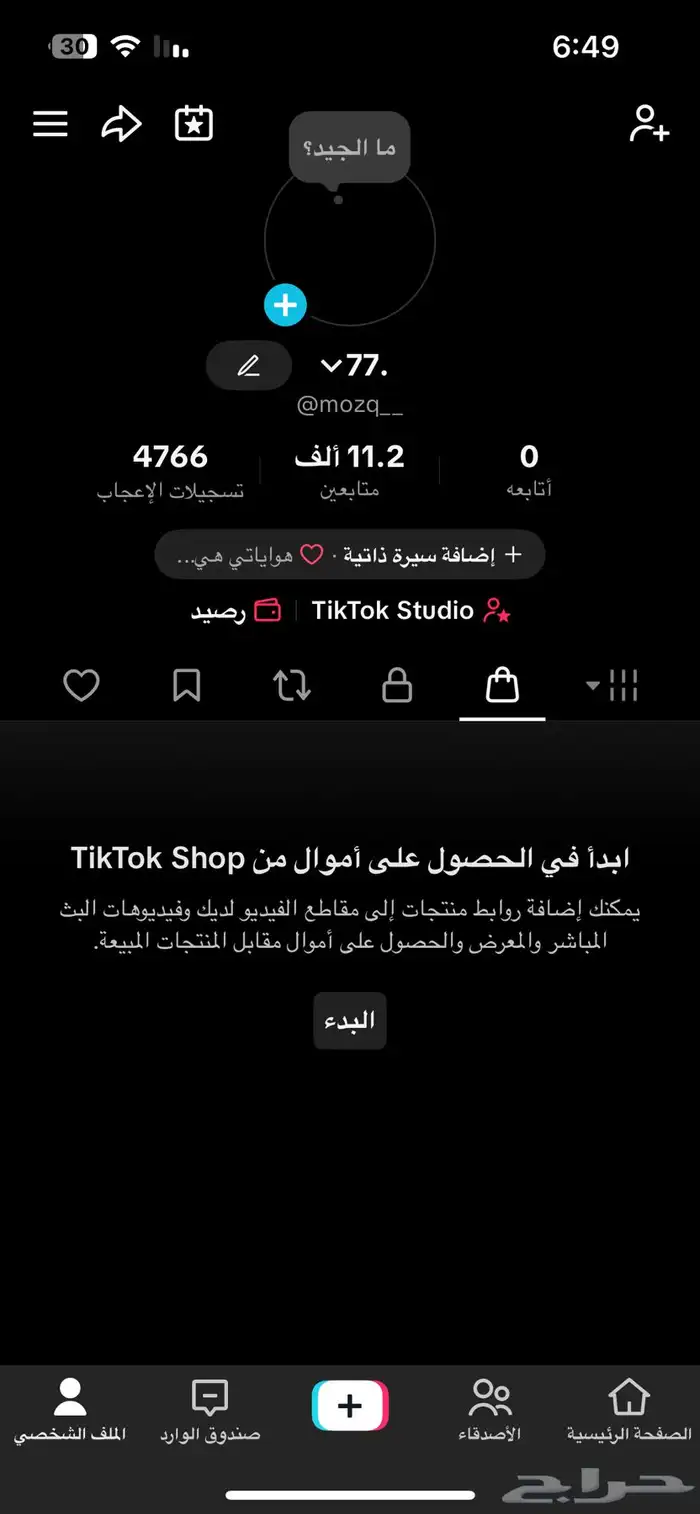Create a new video with the plus button
The width and height of the screenshot is (700, 1514).
coord(350,1406)
